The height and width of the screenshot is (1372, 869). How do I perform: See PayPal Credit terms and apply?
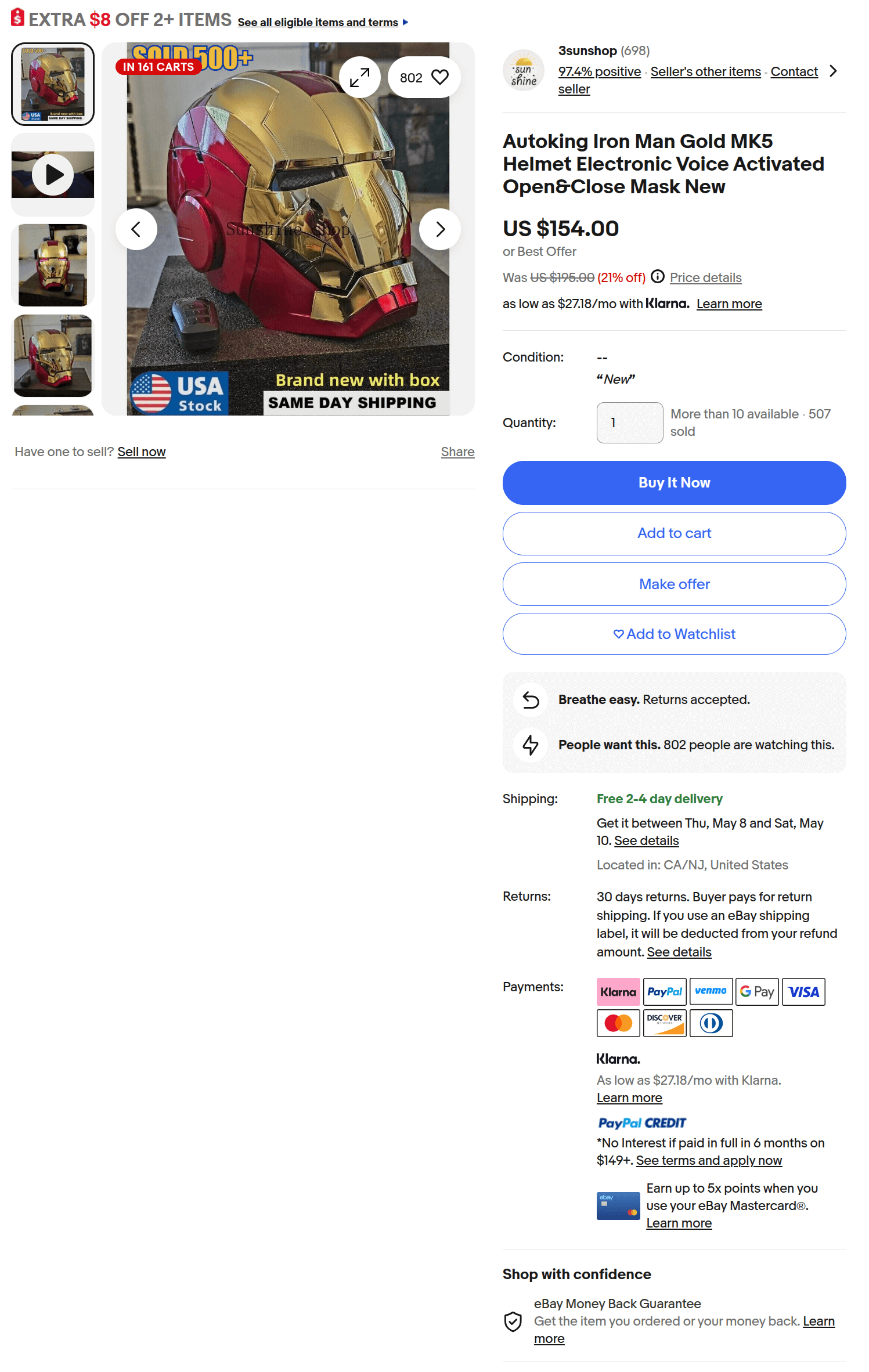(709, 1160)
